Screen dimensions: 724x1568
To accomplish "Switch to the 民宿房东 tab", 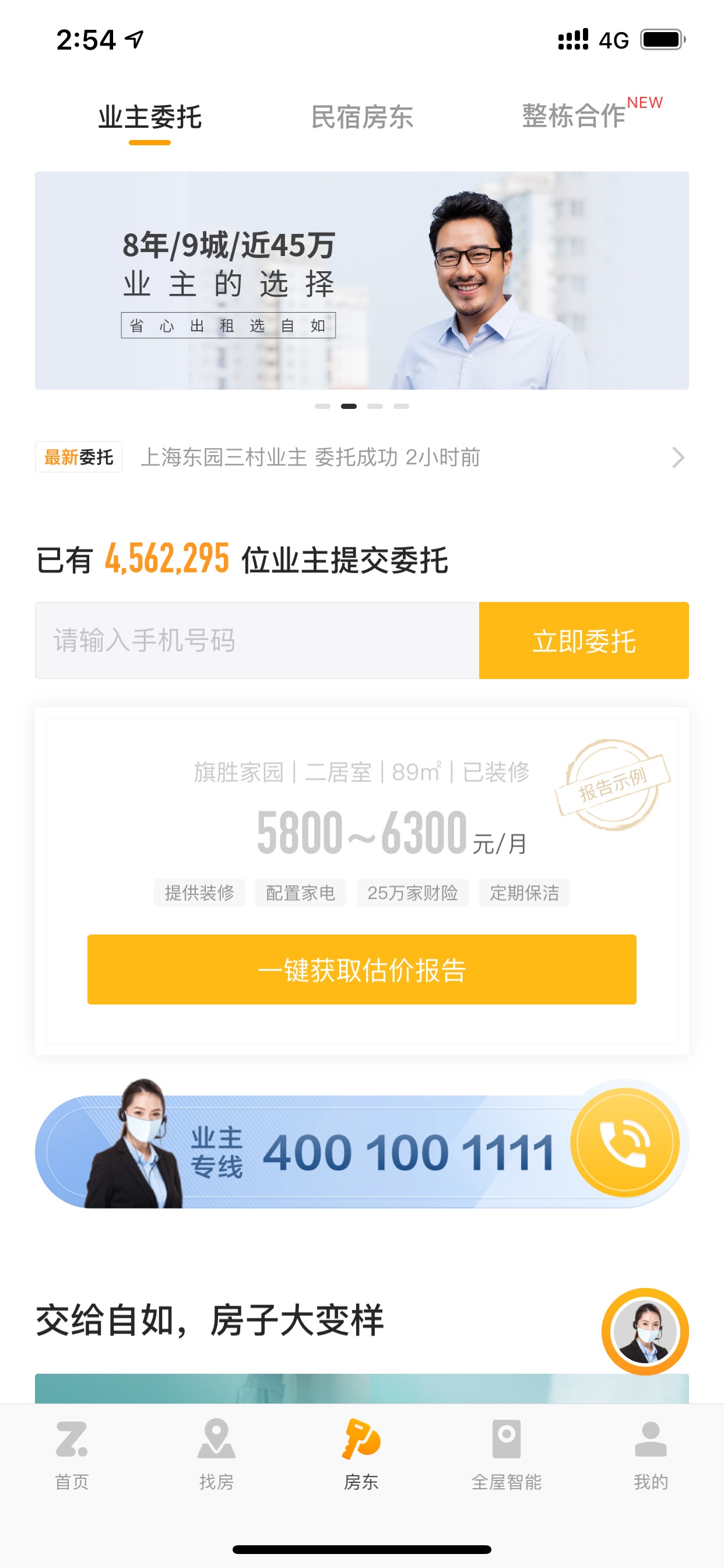I will click(x=362, y=116).
